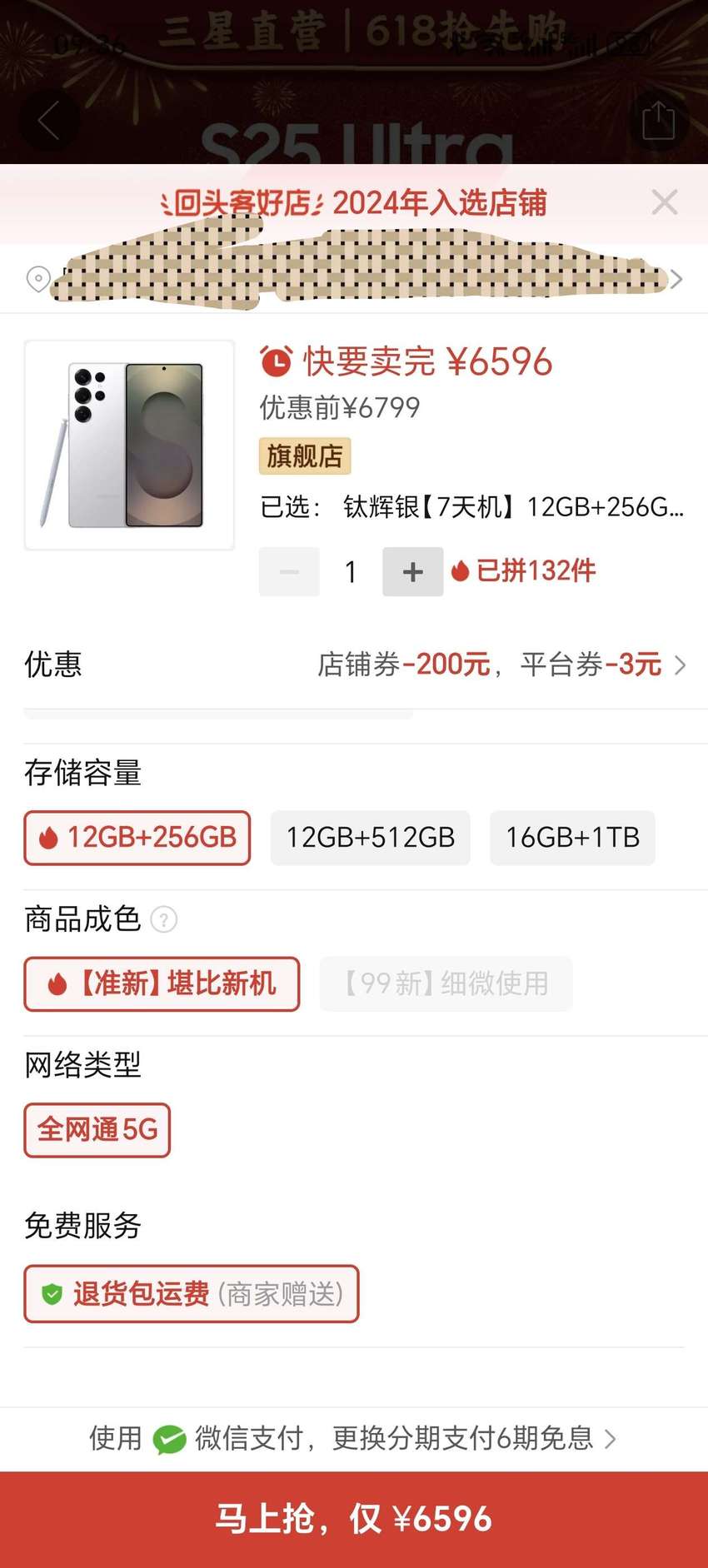This screenshot has width=708, height=1568.
Task: Open the help icon next to 商品成色
Action: [x=164, y=920]
